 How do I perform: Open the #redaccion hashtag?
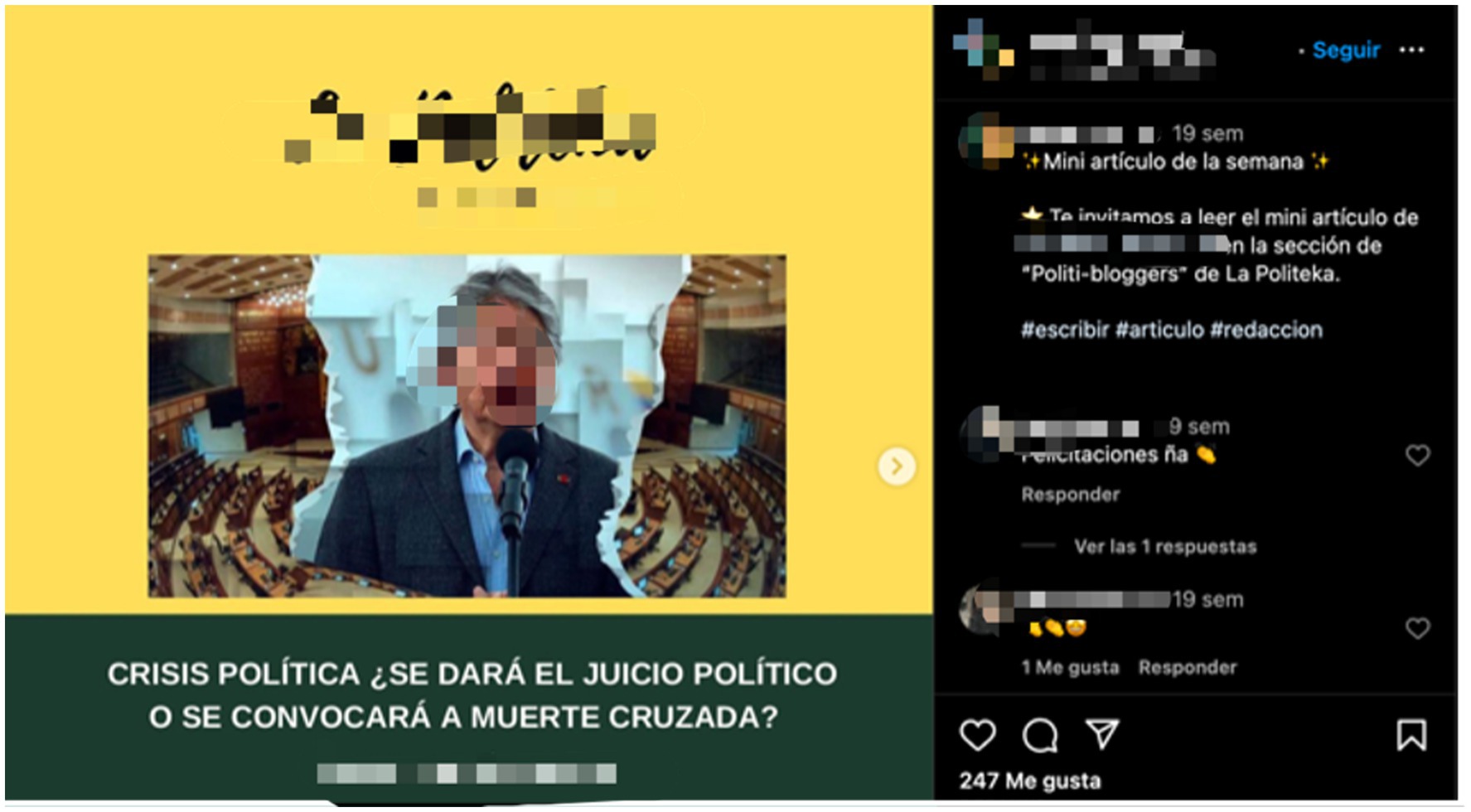pyautogui.click(x=1265, y=330)
